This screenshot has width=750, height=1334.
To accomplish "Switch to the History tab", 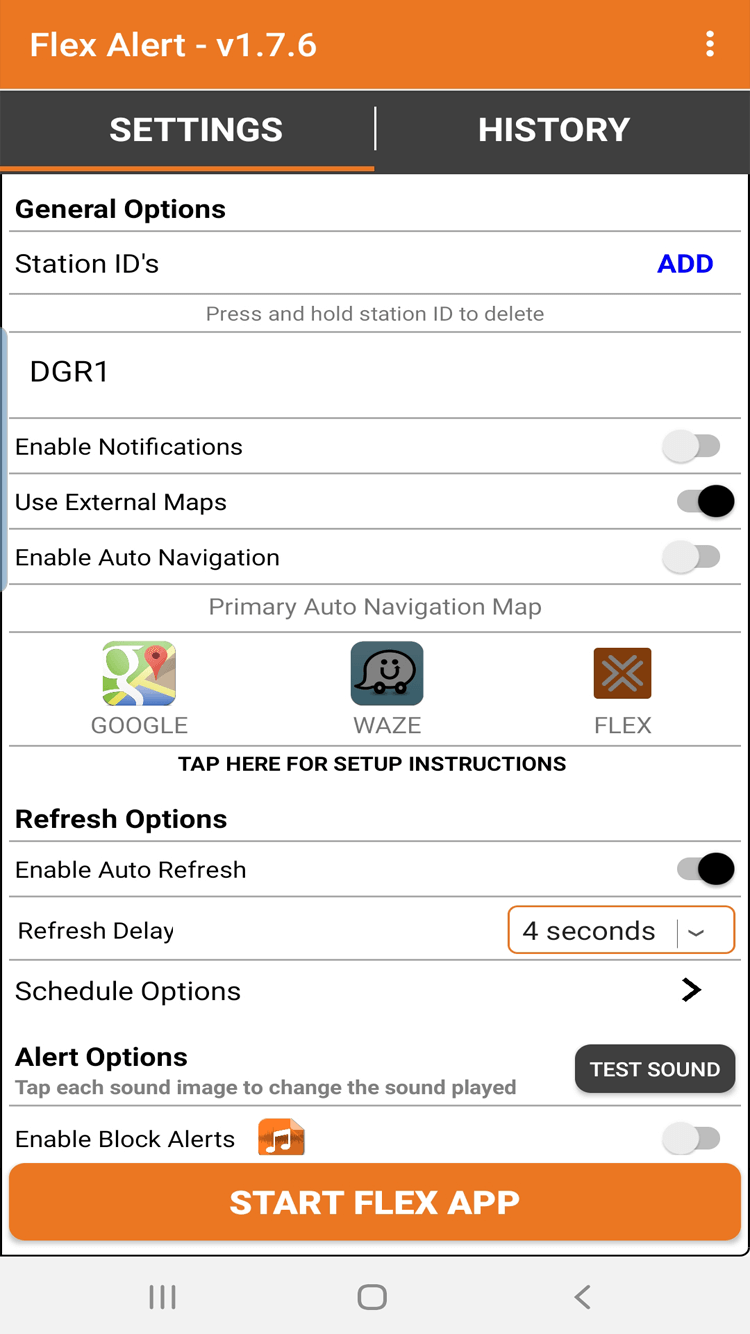I will [554, 130].
